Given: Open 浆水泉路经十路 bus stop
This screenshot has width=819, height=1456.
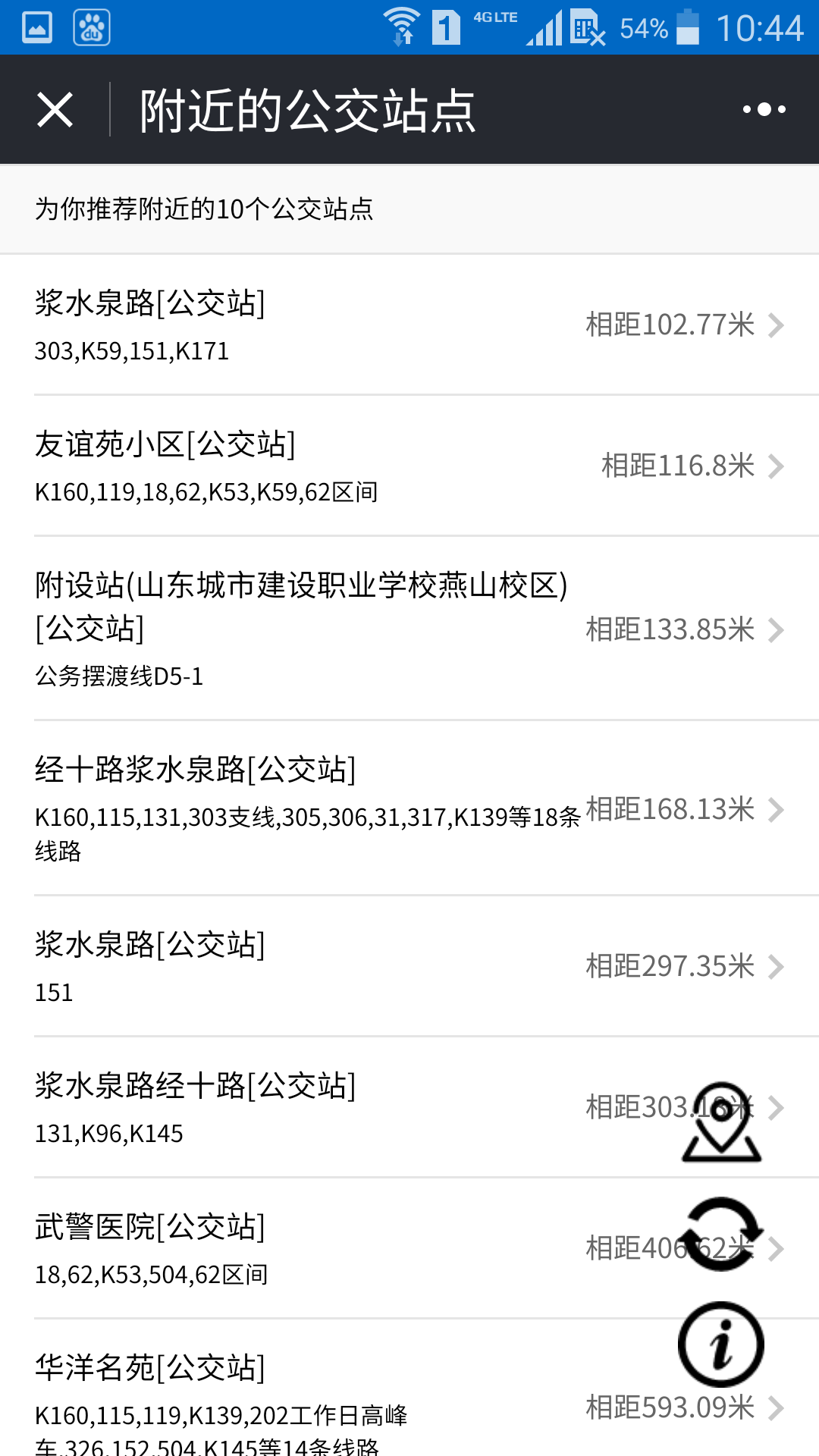Looking at the screenshot, I should pyautogui.click(x=409, y=1107).
